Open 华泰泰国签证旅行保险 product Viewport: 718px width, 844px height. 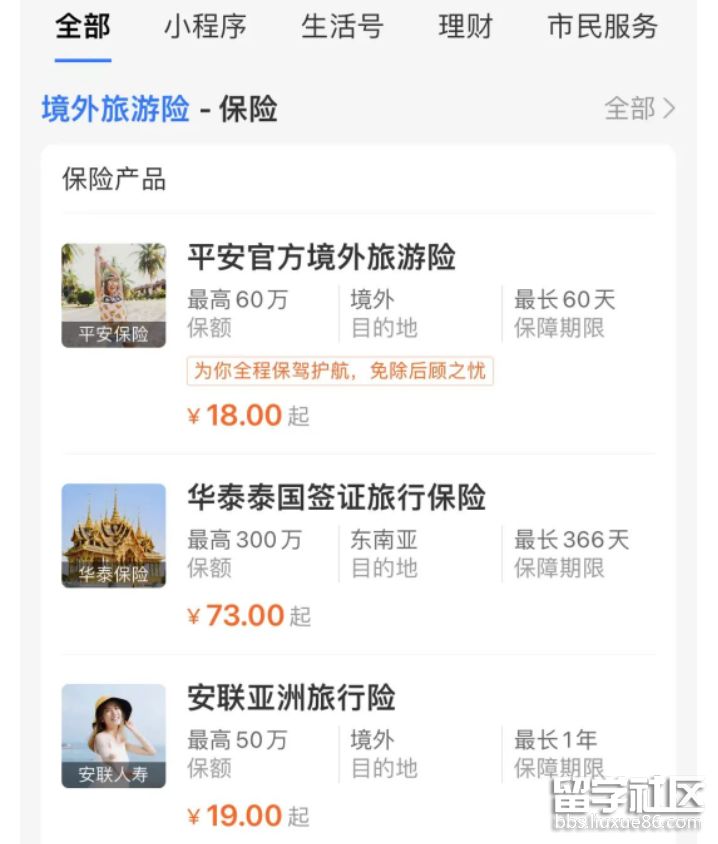click(x=336, y=498)
